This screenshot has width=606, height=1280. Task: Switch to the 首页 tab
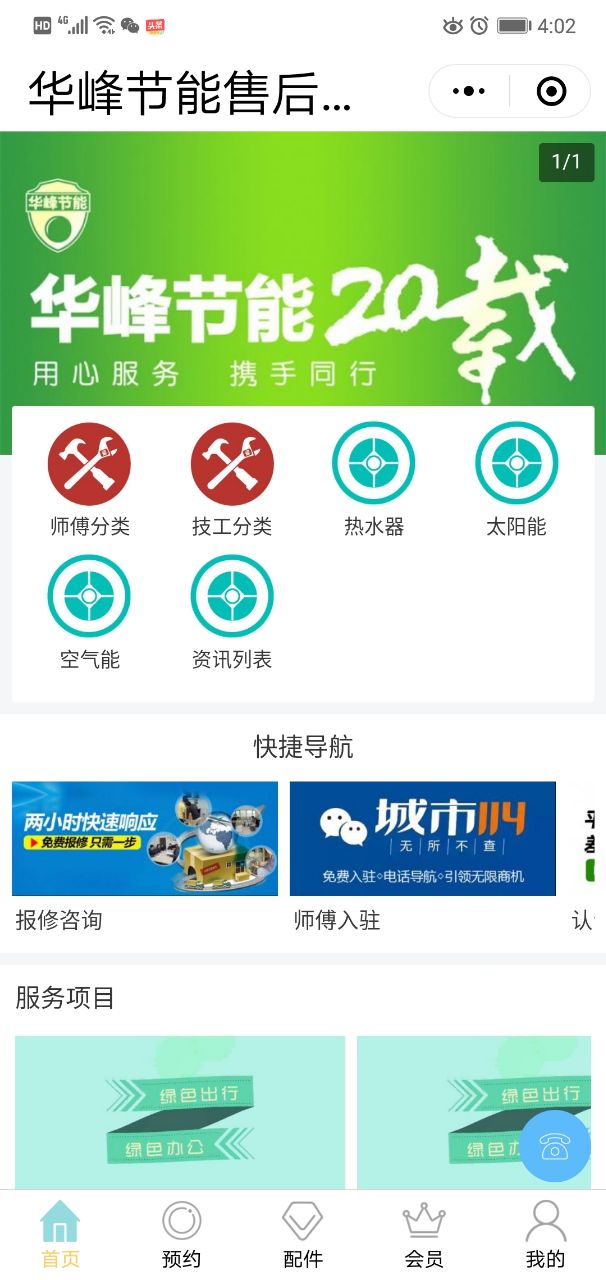(x=60, y=1235)
